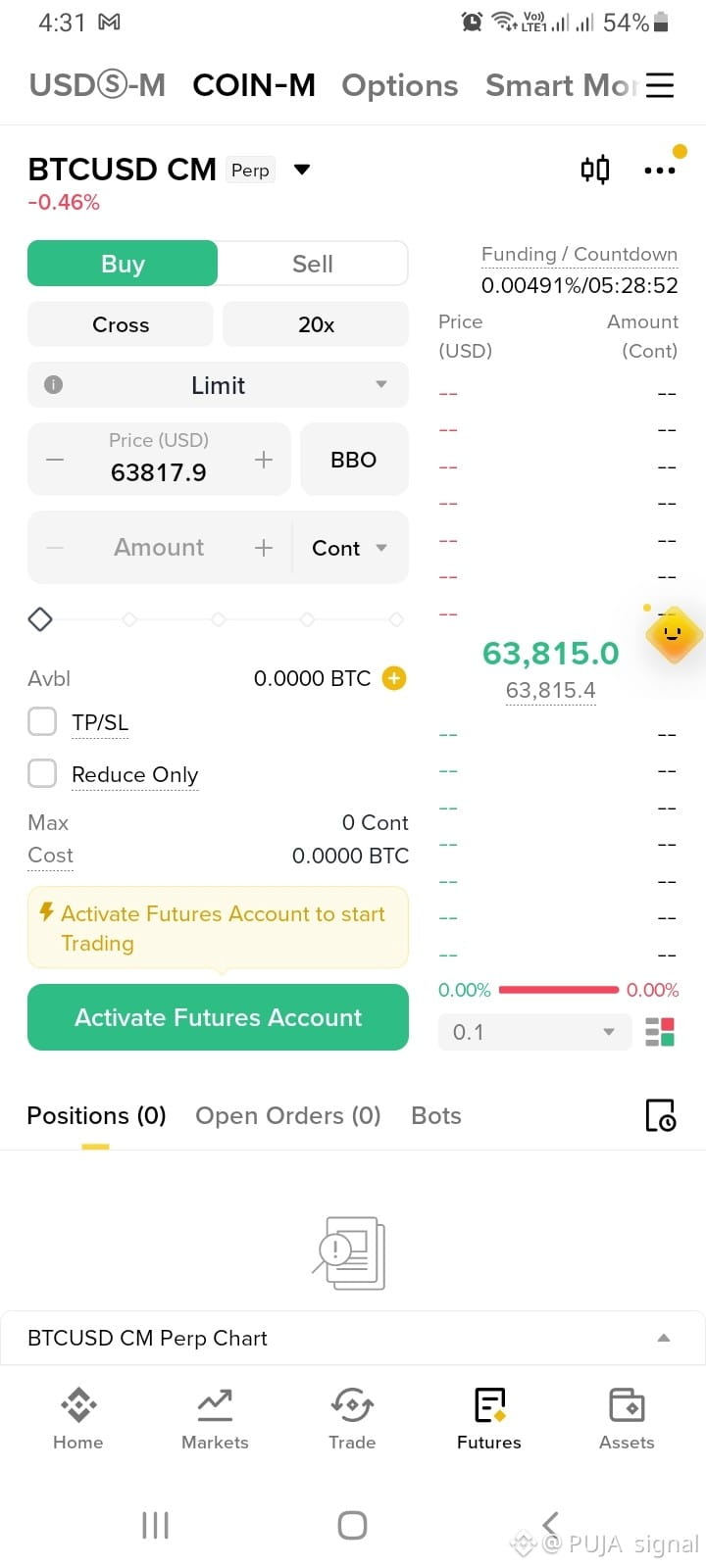706x1568 pixels.
Task: Open the hamburger menu at the top
Action: click(660, 85)
